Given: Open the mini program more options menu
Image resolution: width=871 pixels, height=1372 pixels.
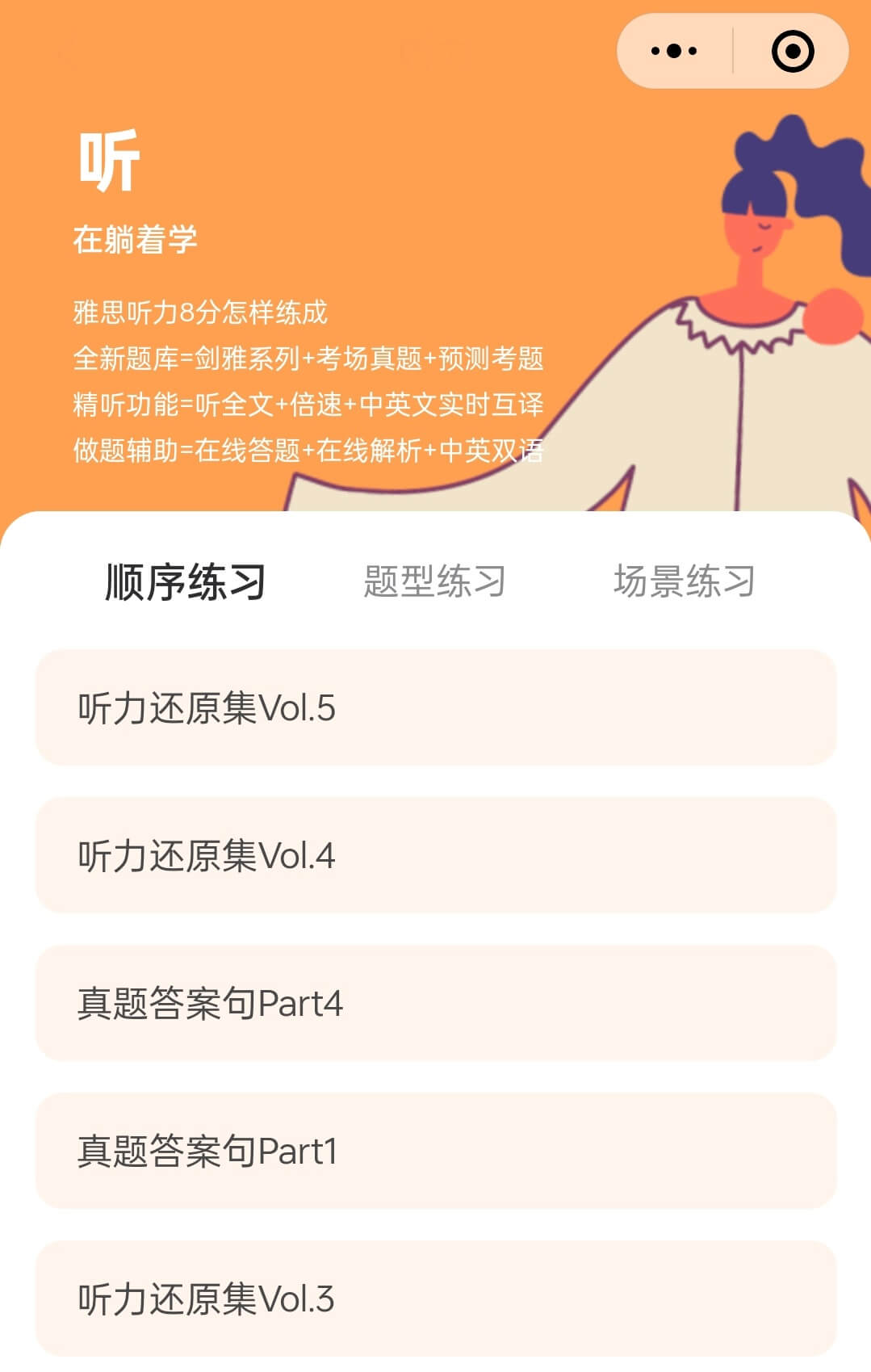Looking at the screenshot, I should (x=674, y=51).
